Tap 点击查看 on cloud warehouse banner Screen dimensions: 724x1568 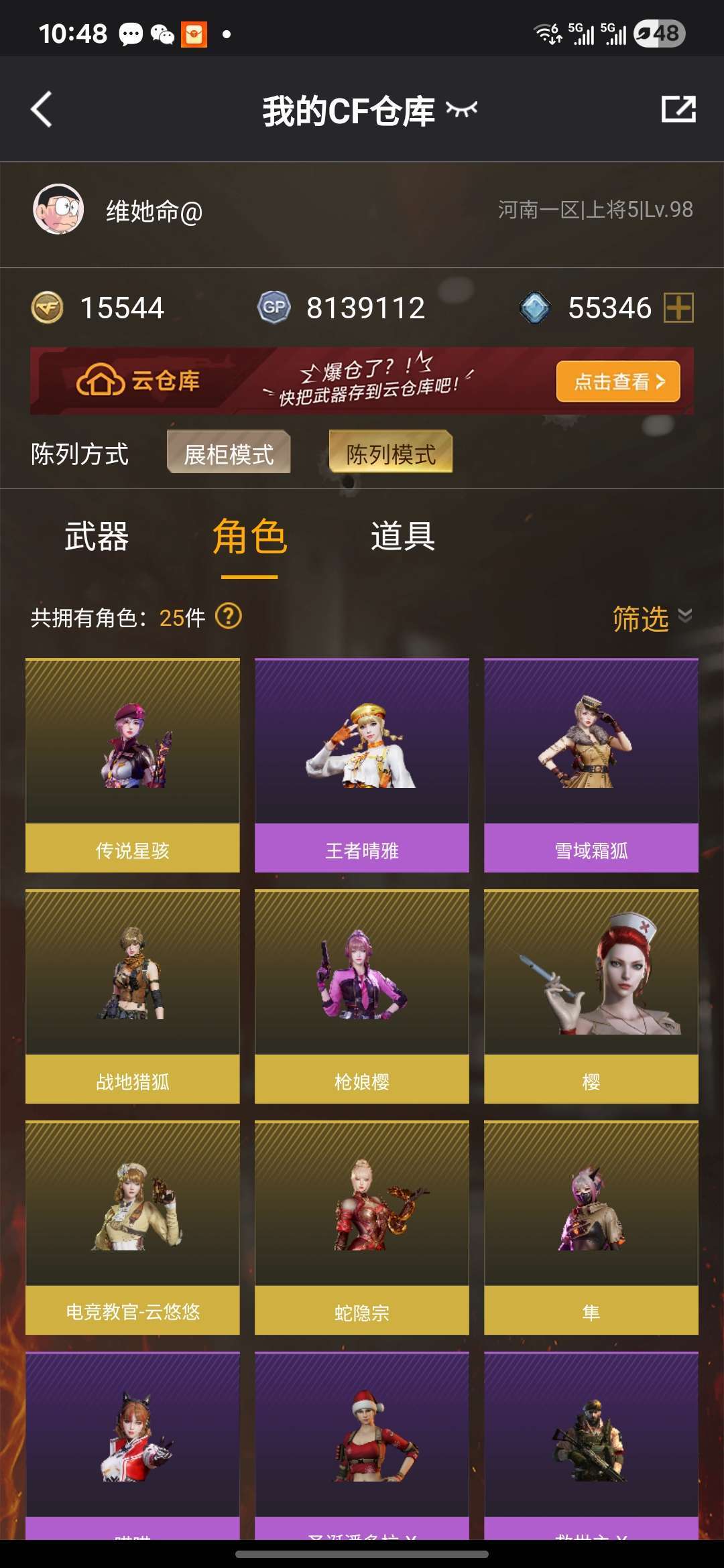pyautogui.click(x=618, y=381)
